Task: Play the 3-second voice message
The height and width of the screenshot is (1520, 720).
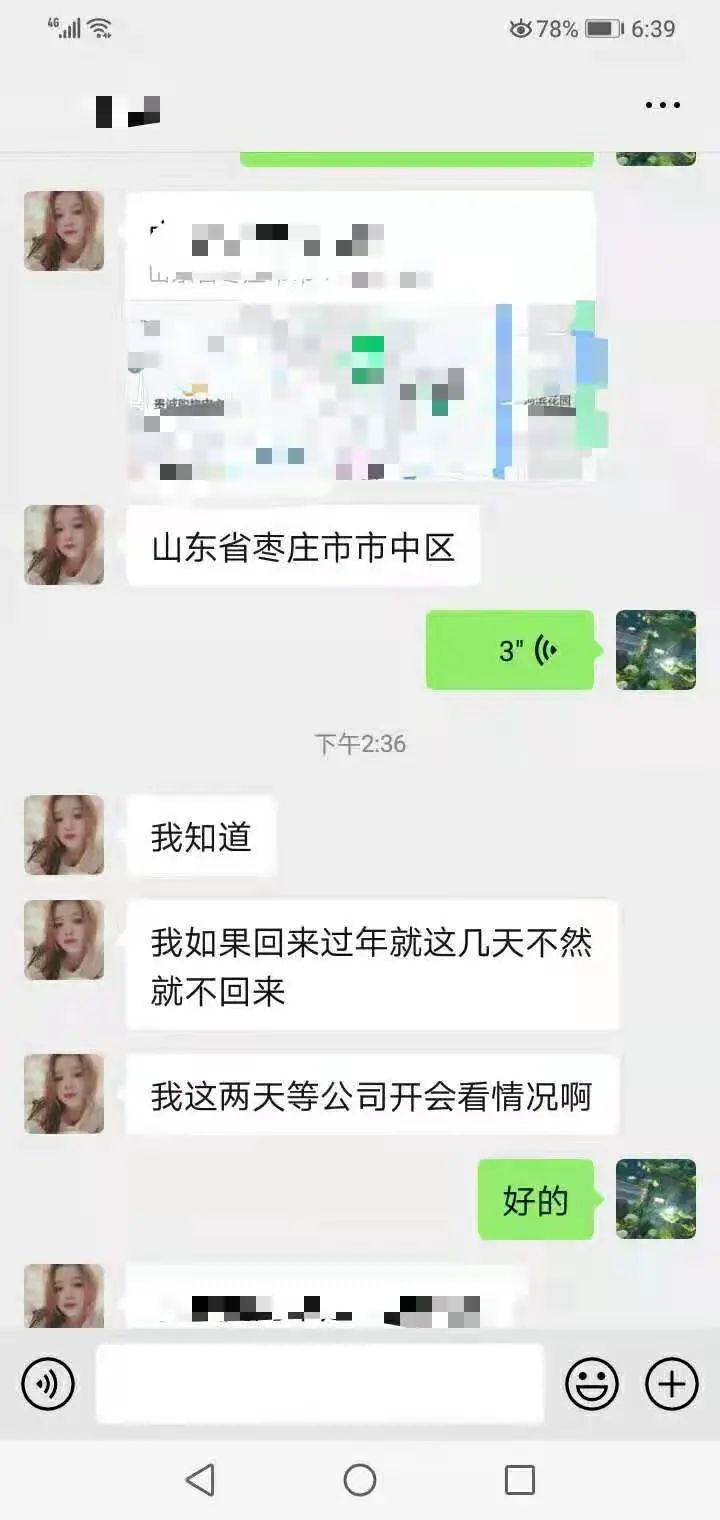Action: [x=510, y=651]
